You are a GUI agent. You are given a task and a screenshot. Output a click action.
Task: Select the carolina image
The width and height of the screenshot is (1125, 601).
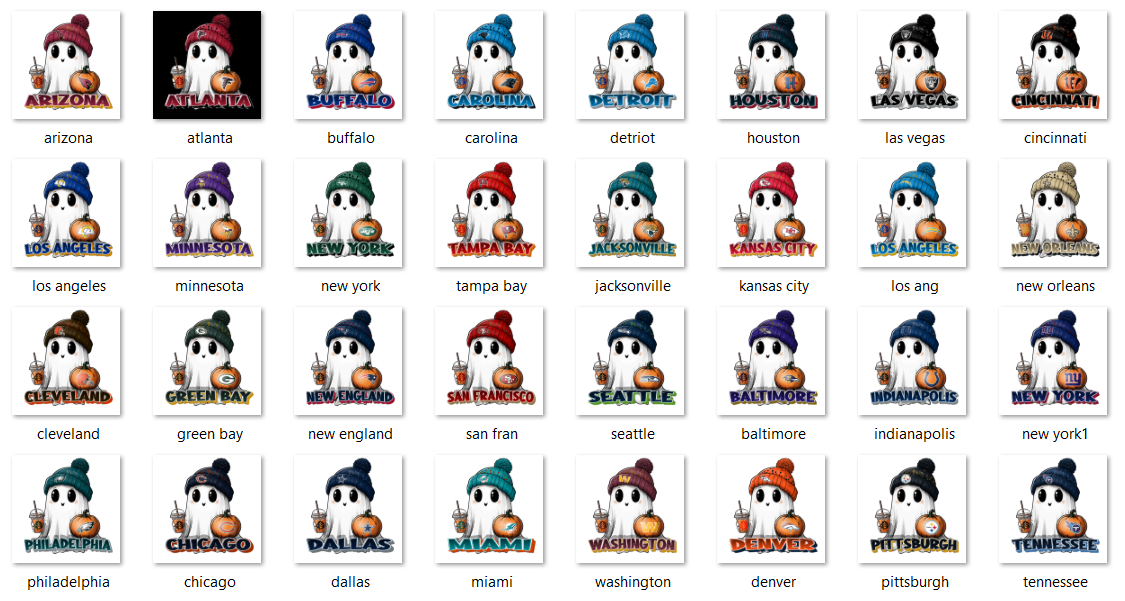tap(490, 65)
